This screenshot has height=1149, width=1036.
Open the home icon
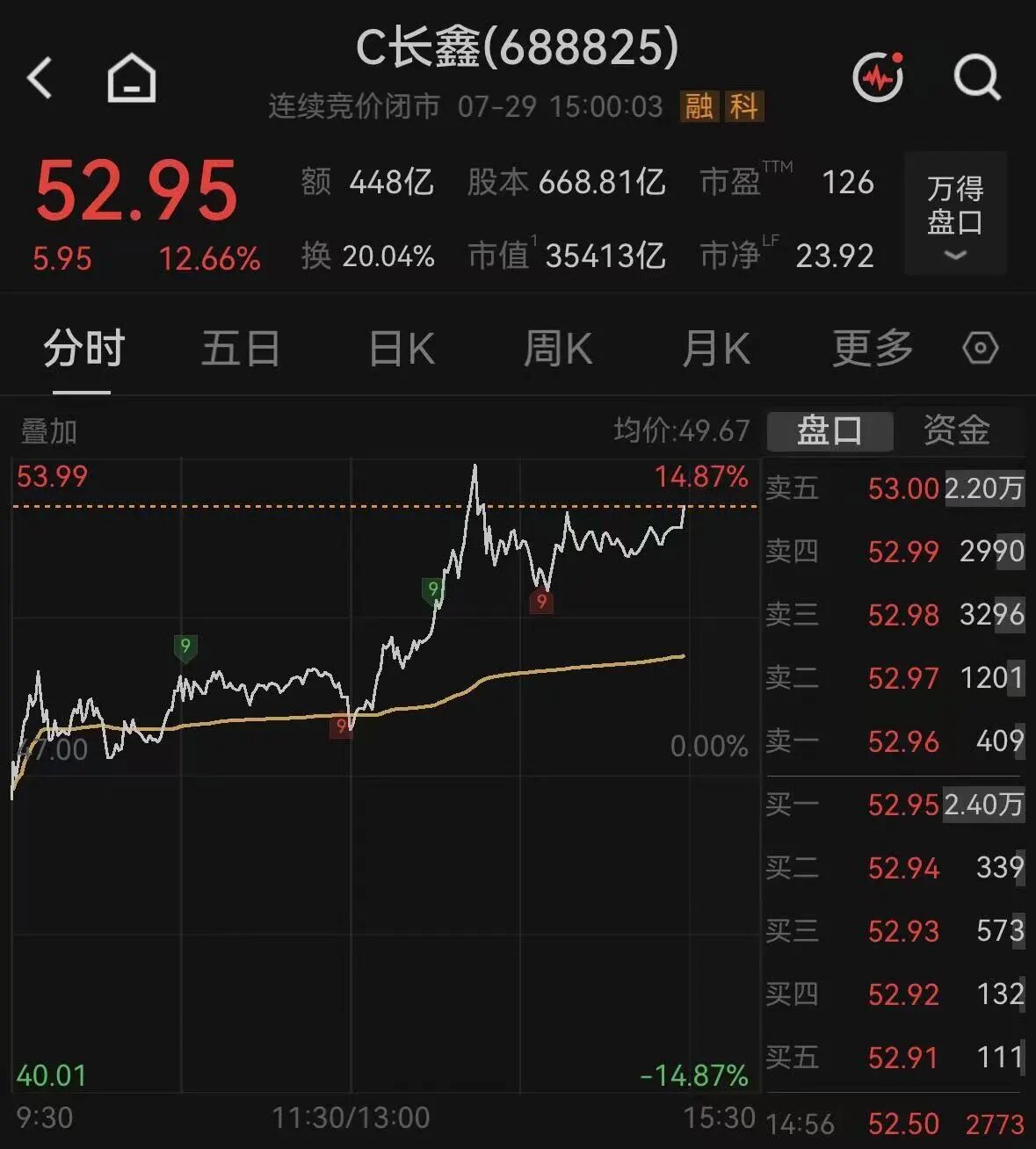(132, 77)
